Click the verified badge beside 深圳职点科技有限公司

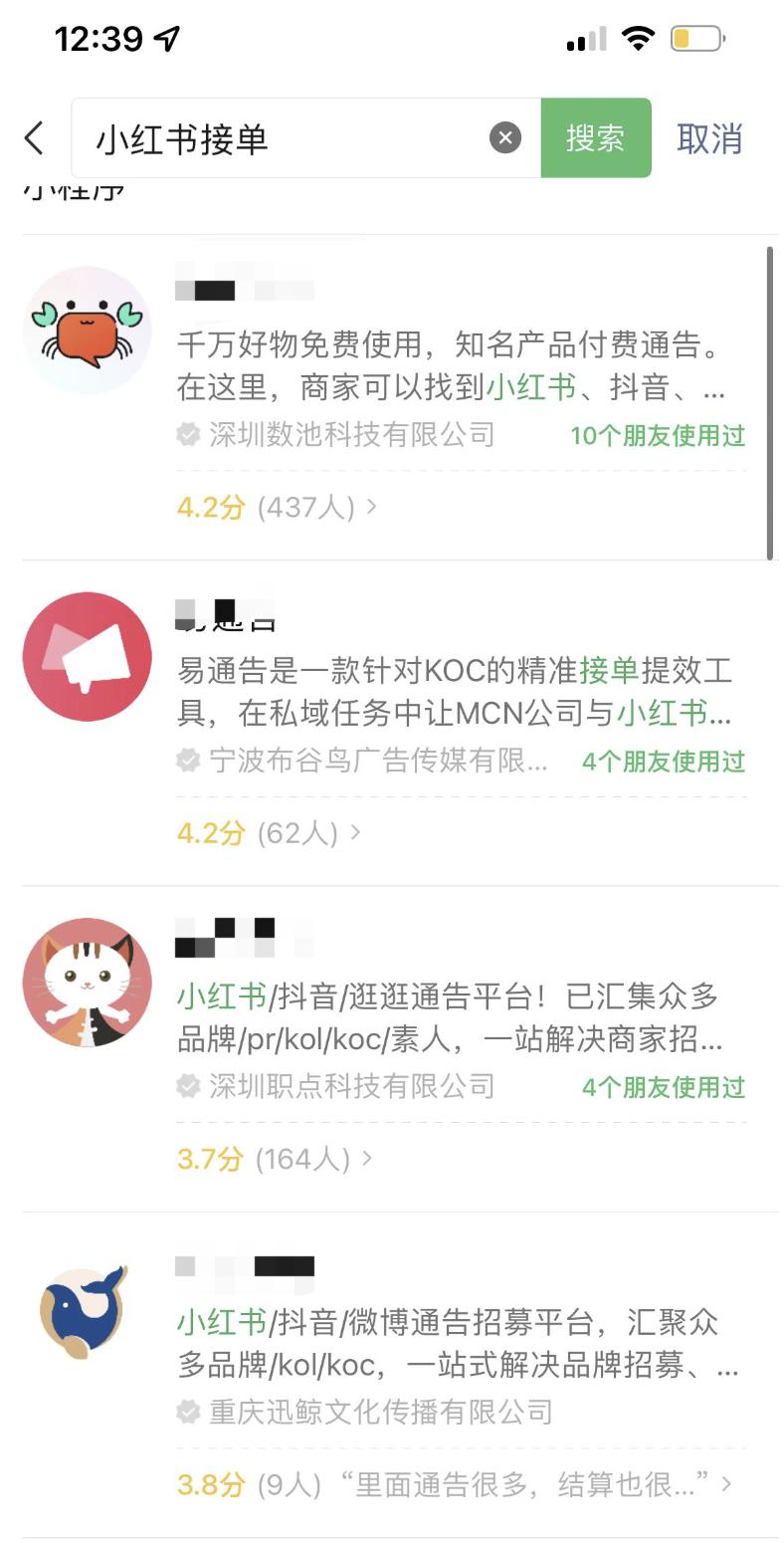tap(187, 1087)
